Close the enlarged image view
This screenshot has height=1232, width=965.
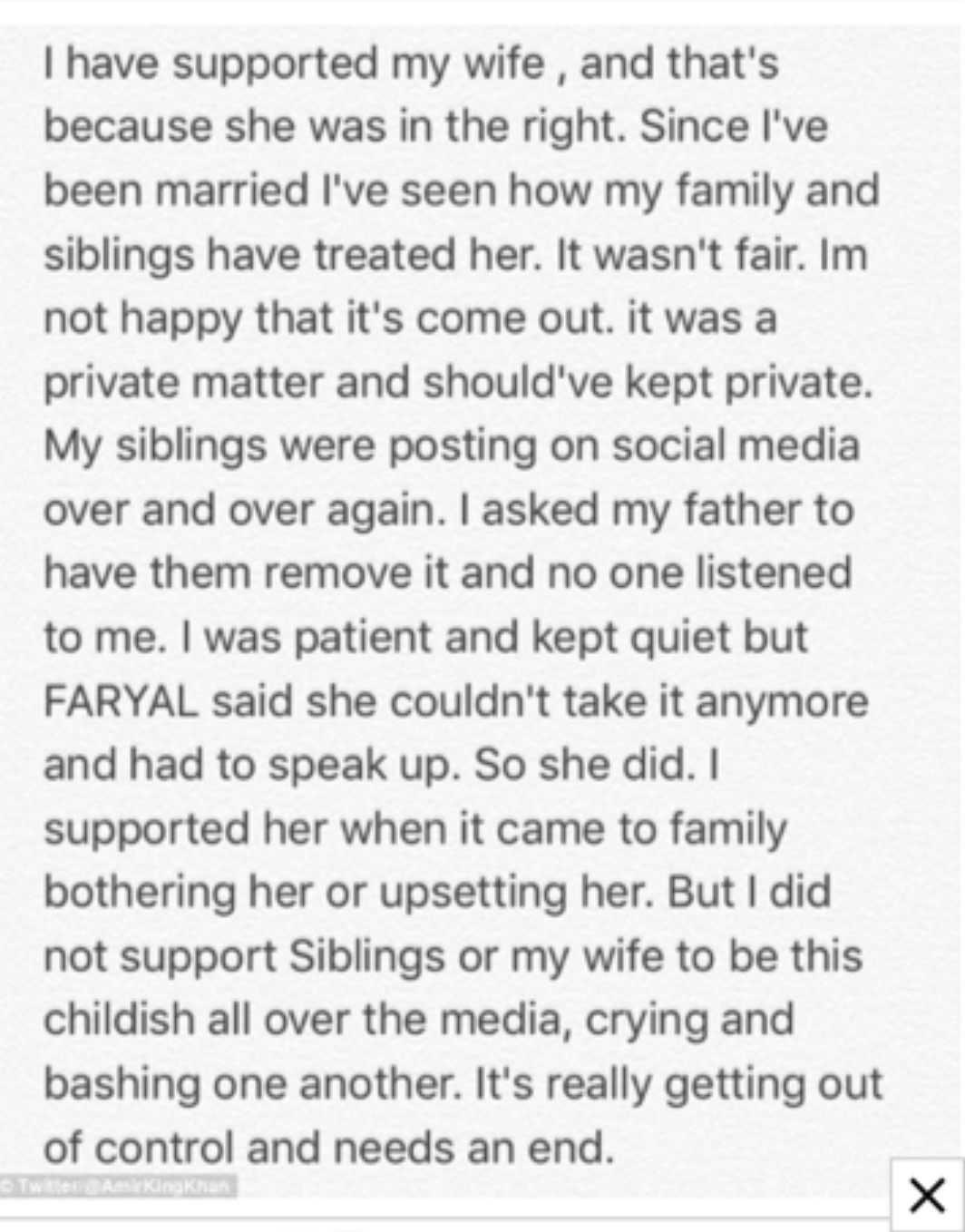tap(927, 1194)
